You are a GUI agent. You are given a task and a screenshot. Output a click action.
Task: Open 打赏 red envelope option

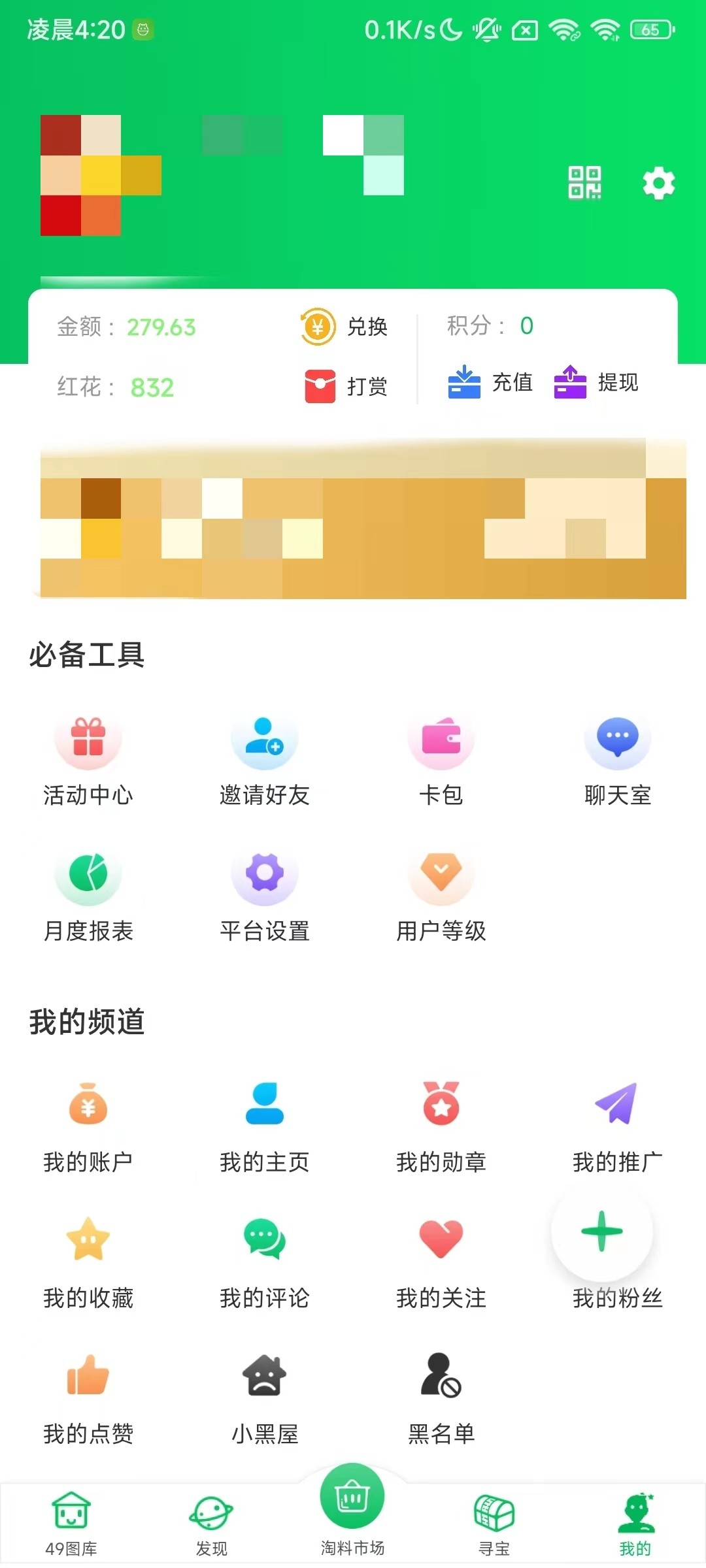(x=346, y=386)
